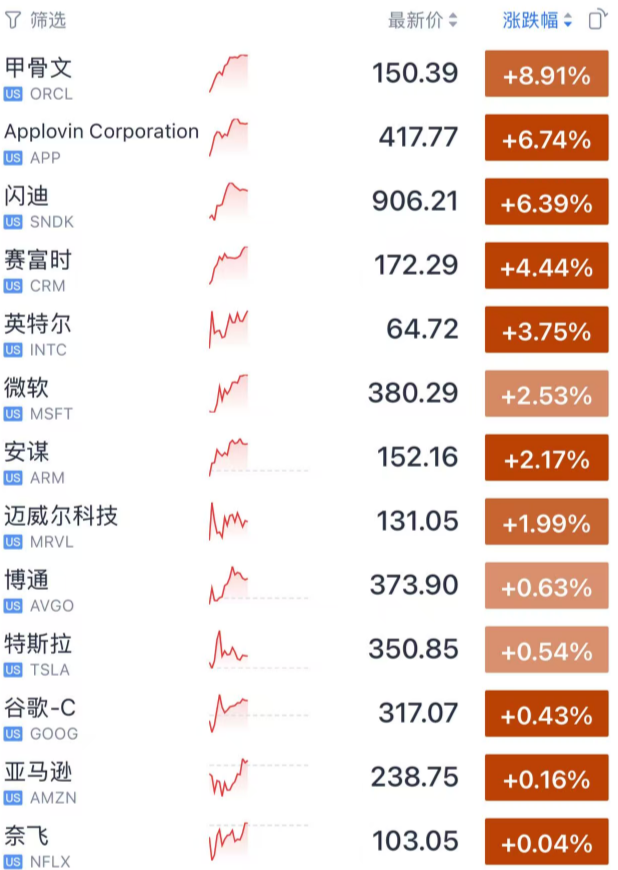Sort the list by 涨跌幅
The image size is (618, 870).
[537, 19]
